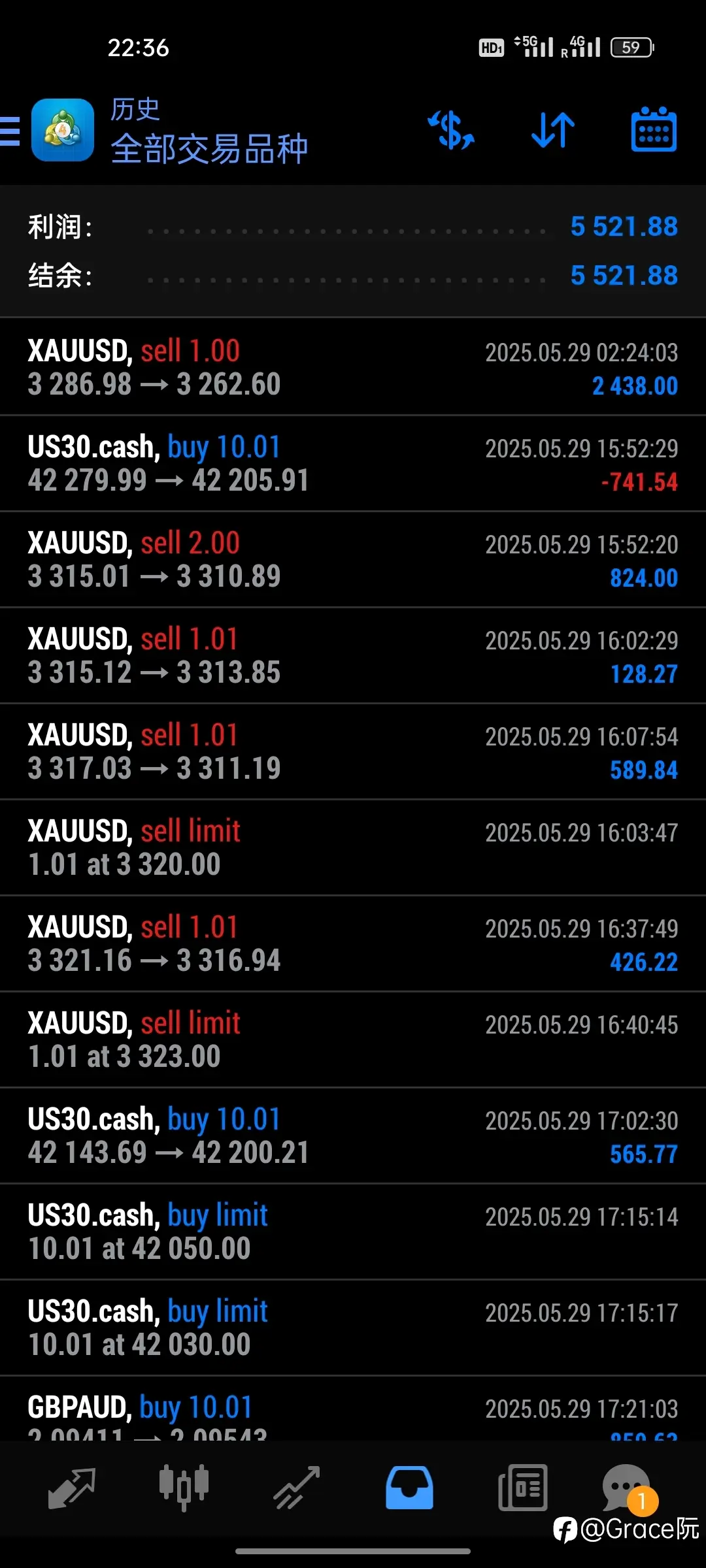Image resolution: width=706 pixels, height=1568 pixels.
Task: Open US30.cash buy limit at 42 050.00
Action: point(353,1232)
